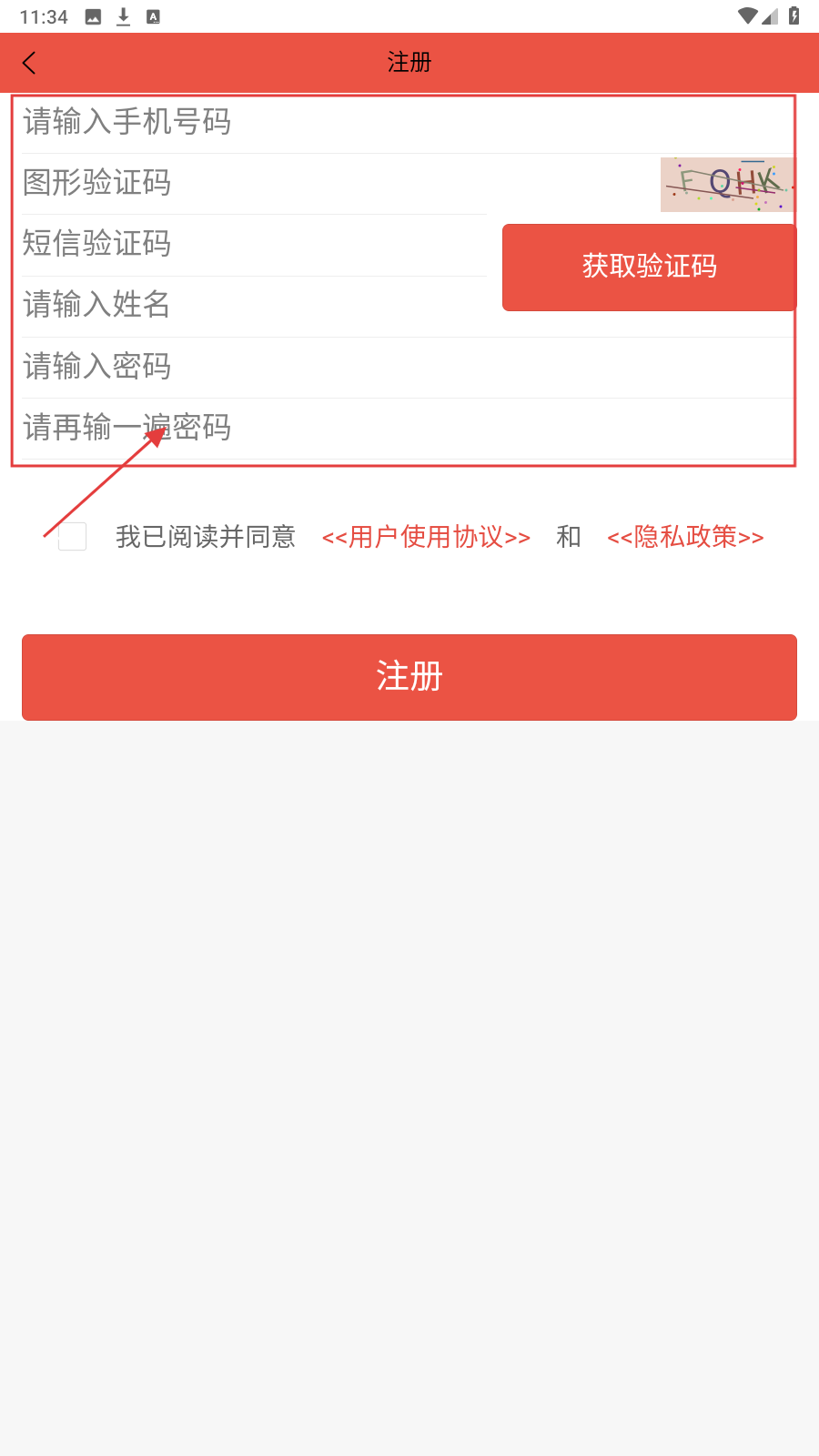
Task: Check the 我已阅读并同意 agreement checkbox
Action: coord(73,537)
